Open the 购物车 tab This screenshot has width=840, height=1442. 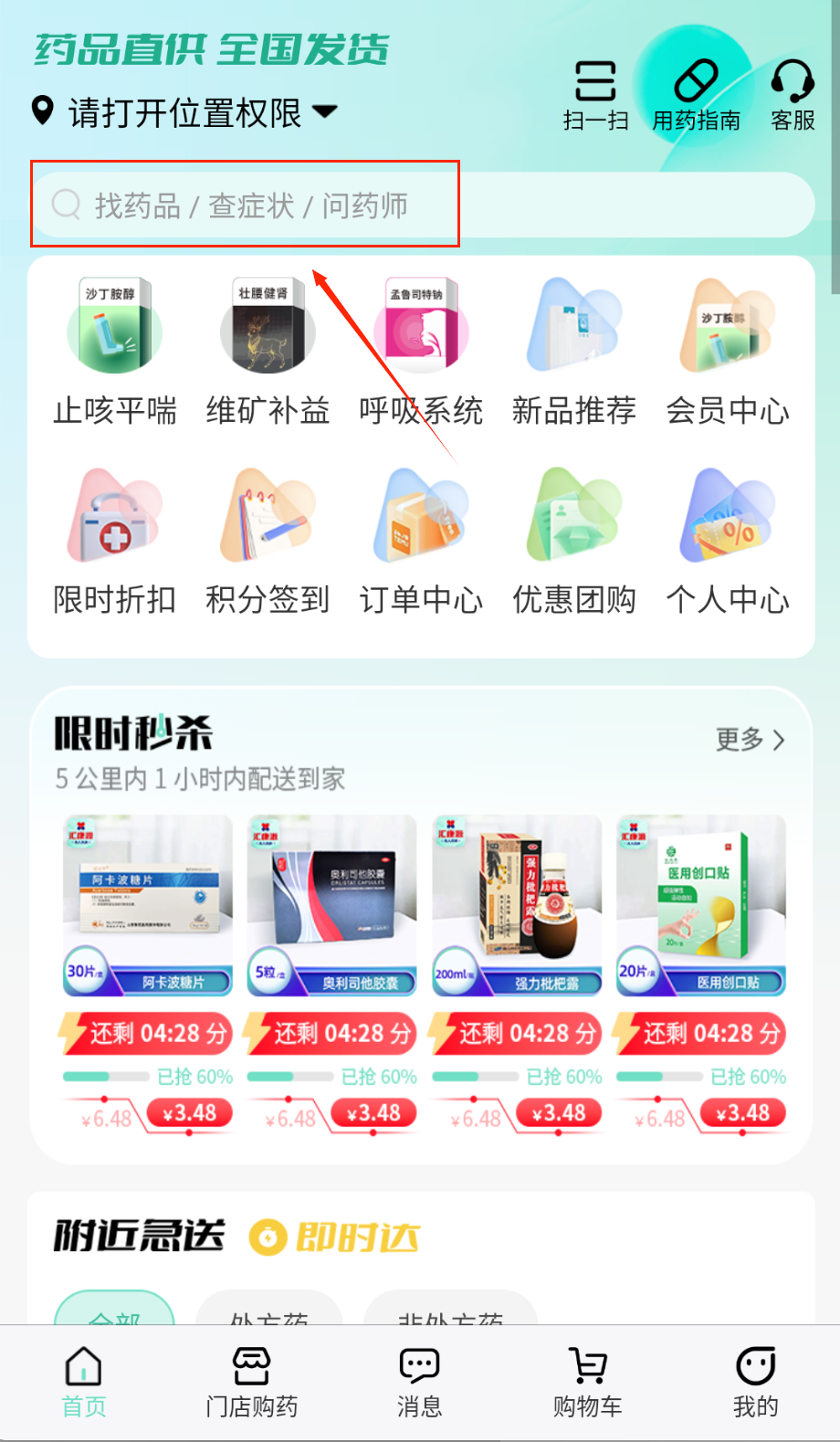point(588,1381)
